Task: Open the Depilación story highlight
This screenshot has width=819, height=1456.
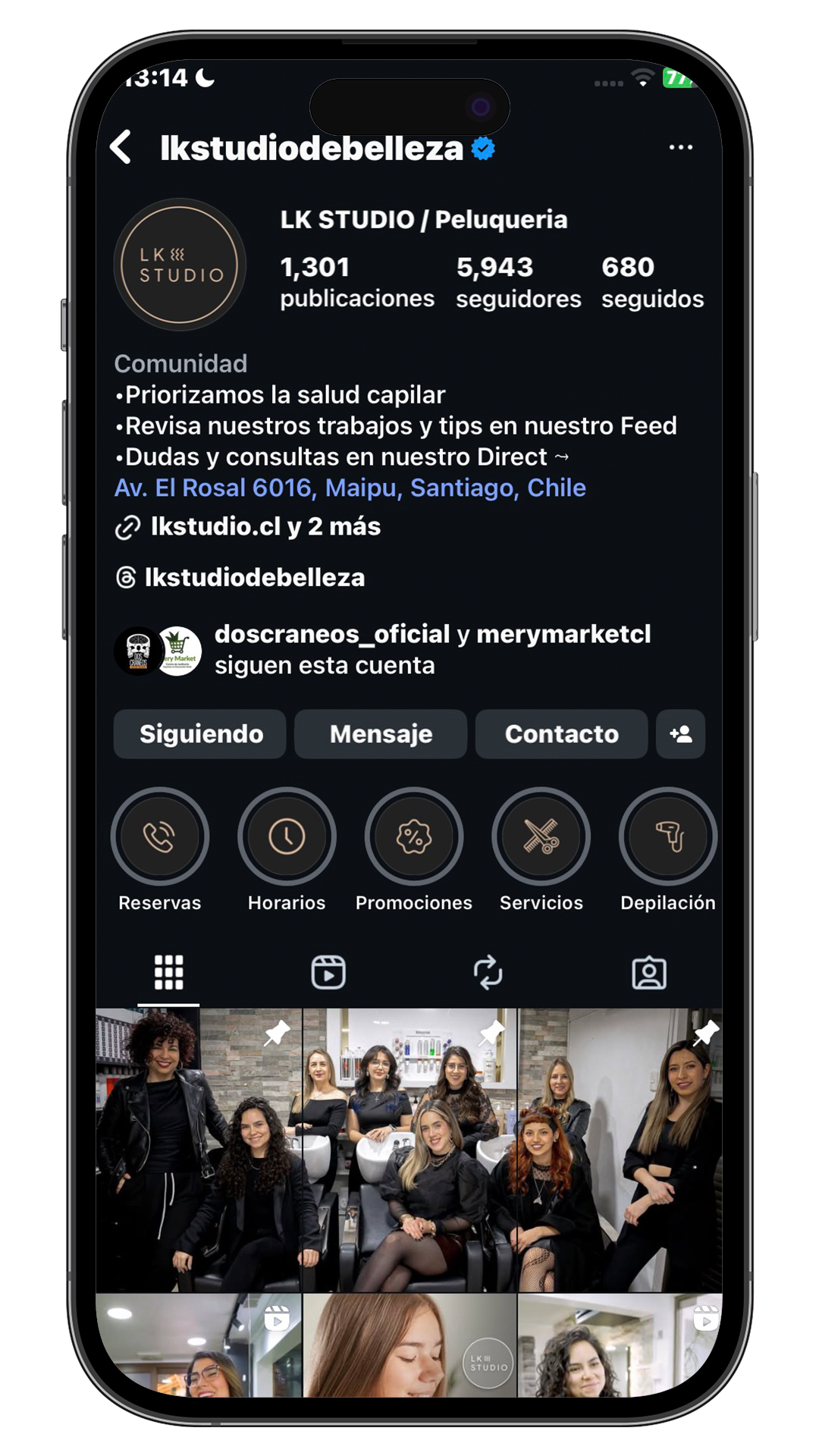Action: pos(667,837)
